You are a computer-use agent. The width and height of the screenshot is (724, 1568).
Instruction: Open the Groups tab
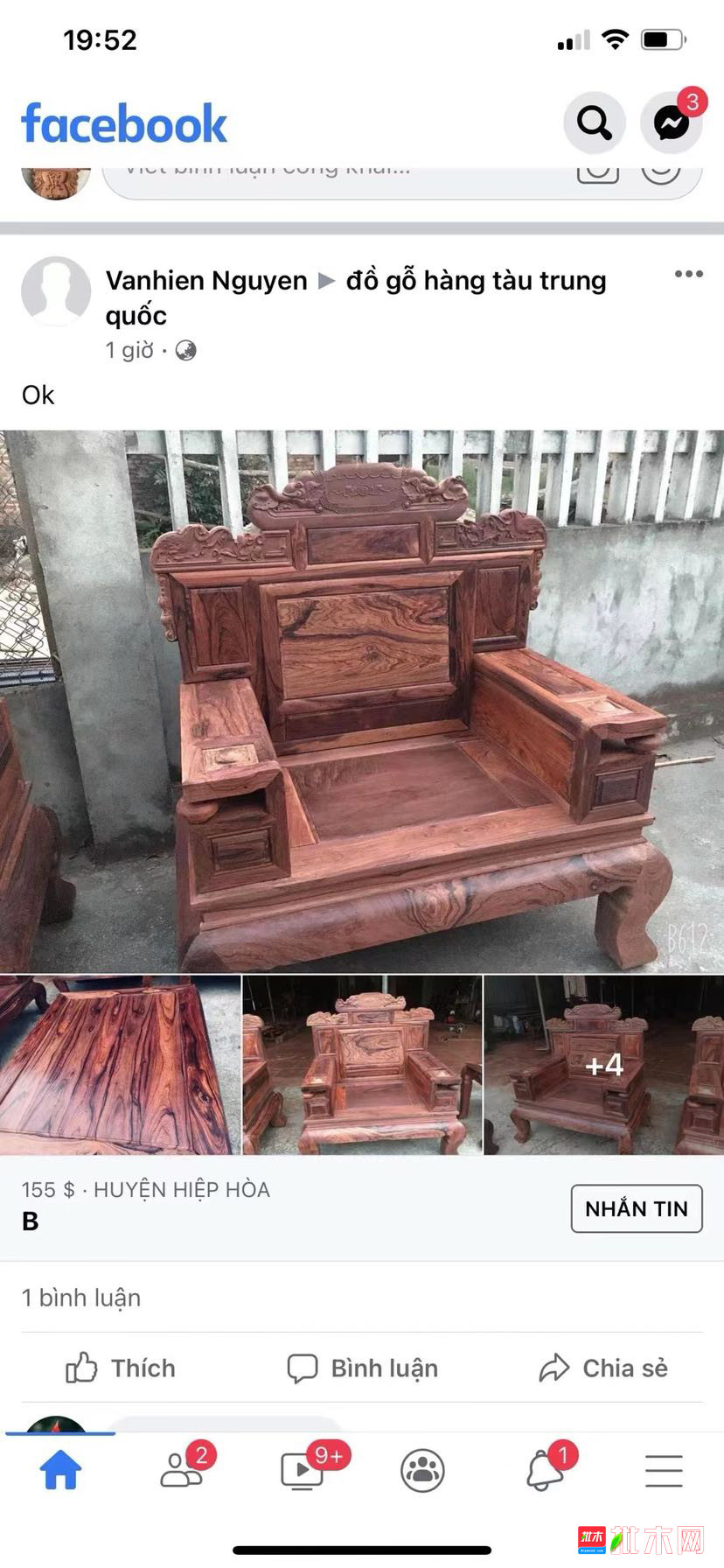[x=422, y=1470]
